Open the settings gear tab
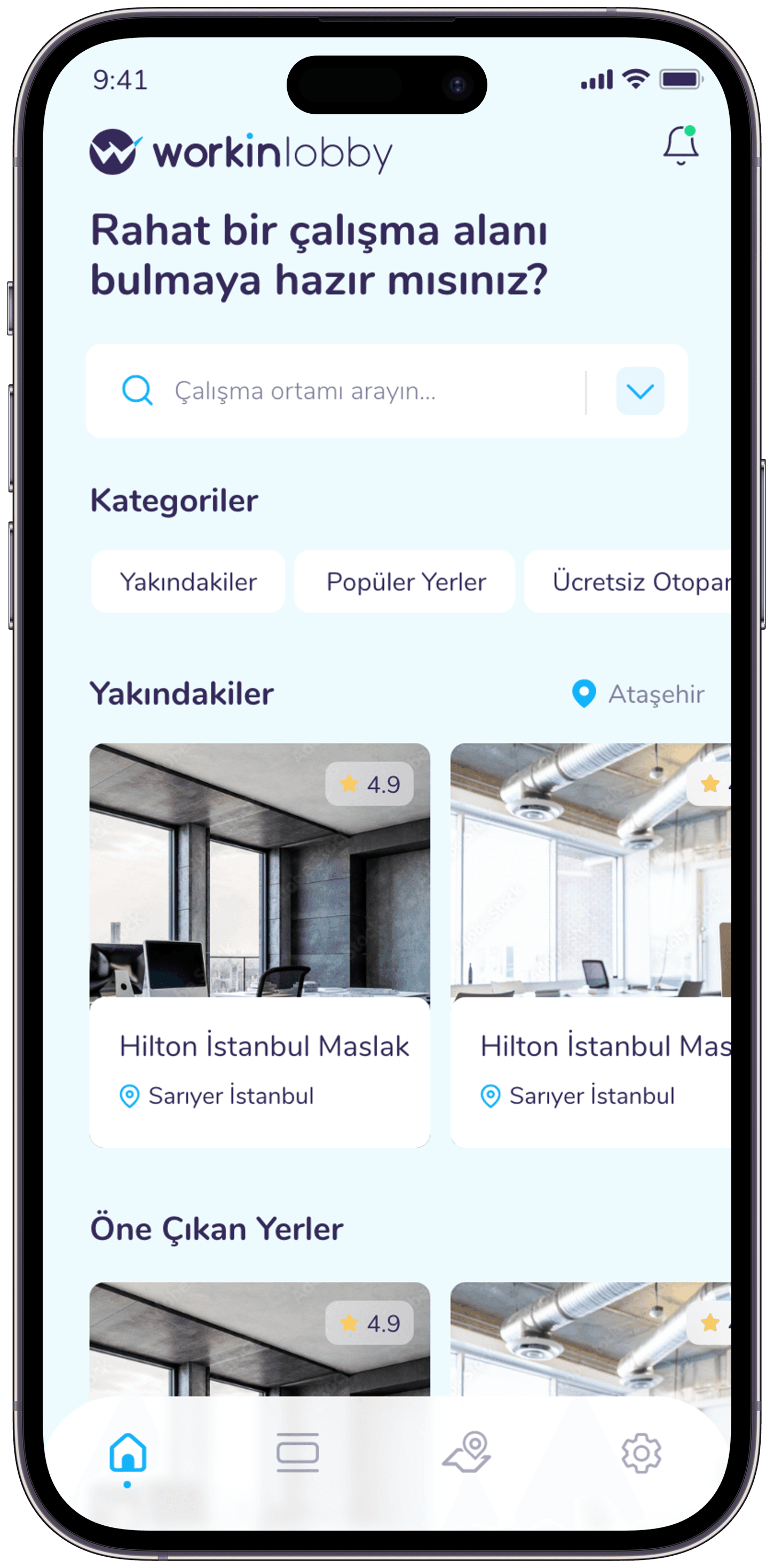The height and width of the screenshot is (1568, 774). (641, 1453)
